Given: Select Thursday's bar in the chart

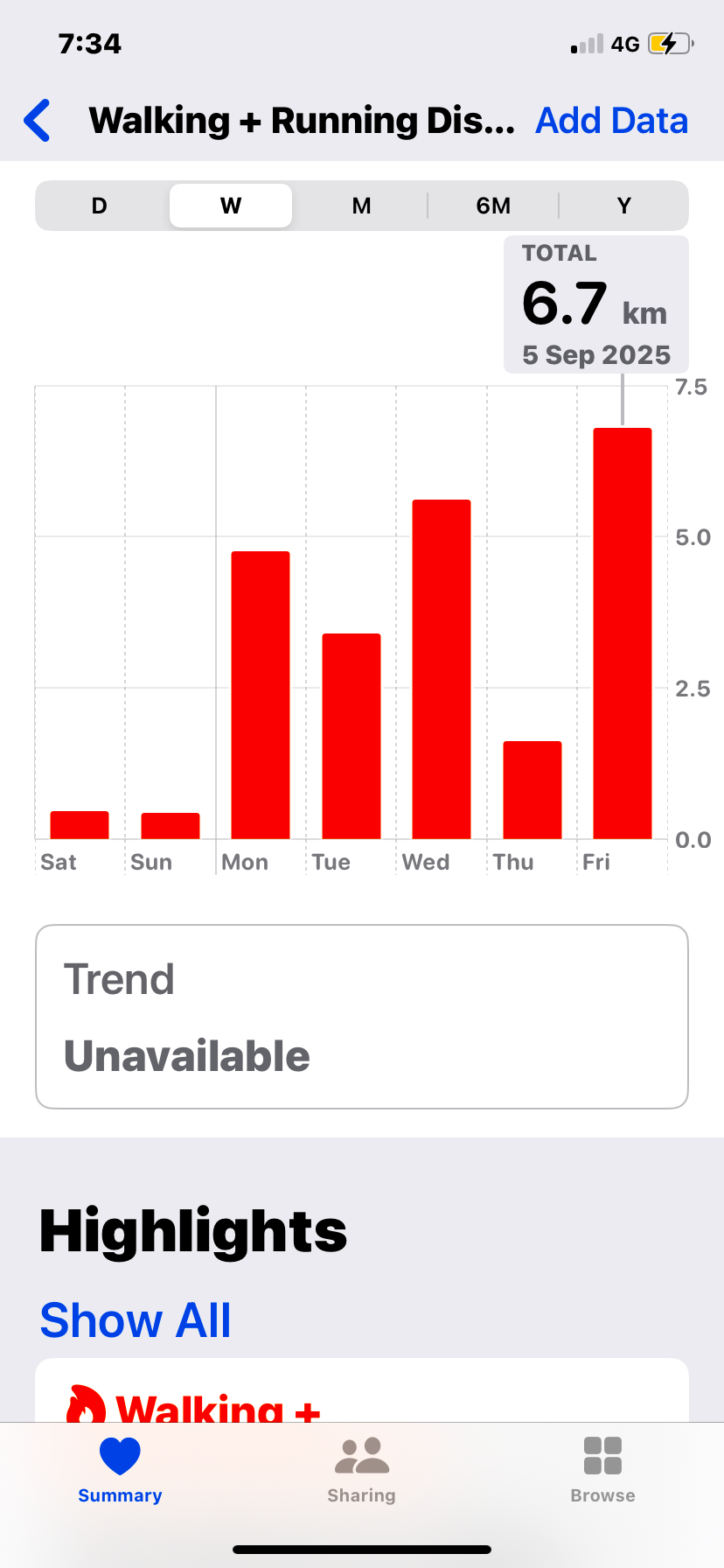Looking at the screenshot, I should [x=533, y=790].
